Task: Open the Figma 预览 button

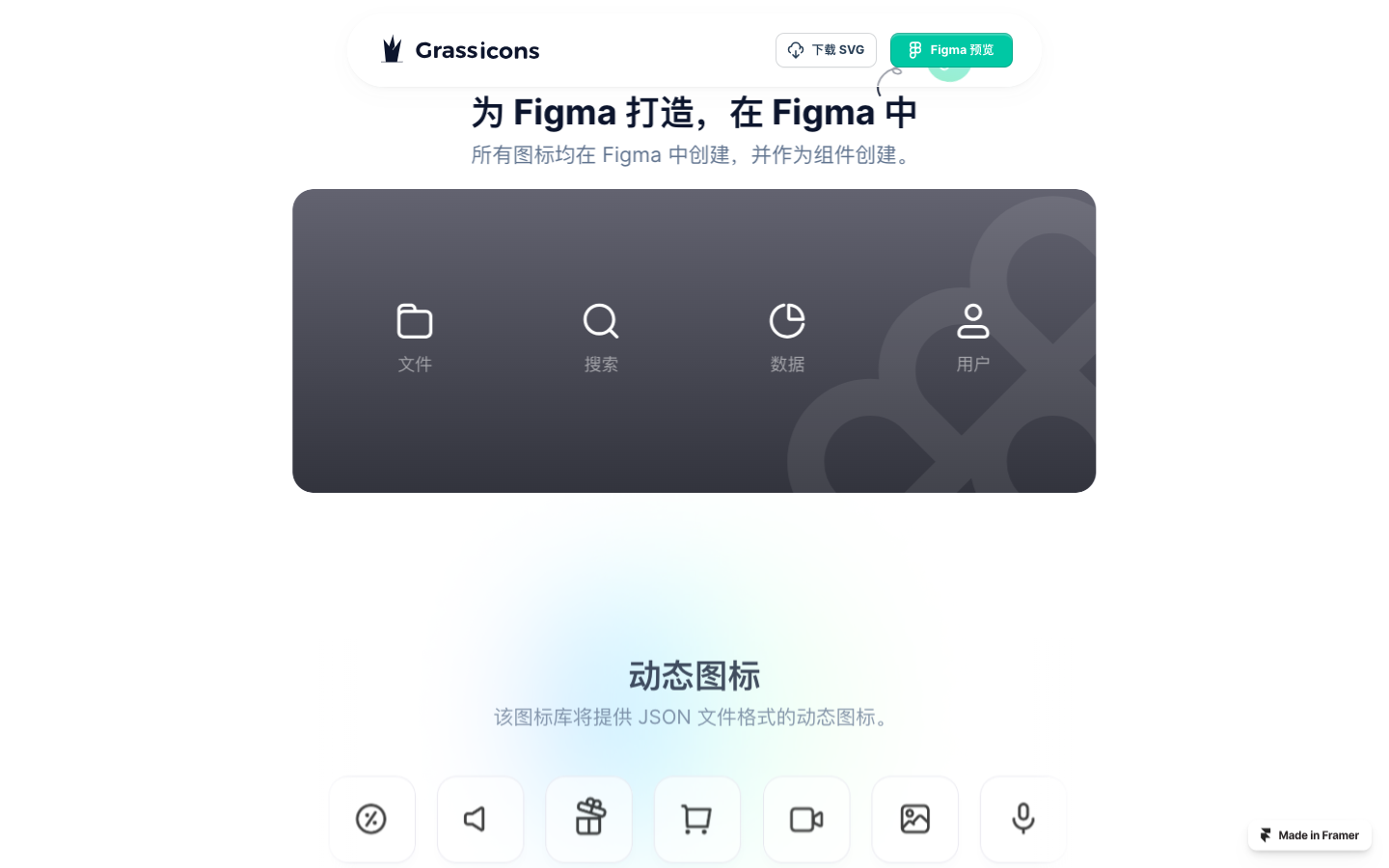Action: 950,50
